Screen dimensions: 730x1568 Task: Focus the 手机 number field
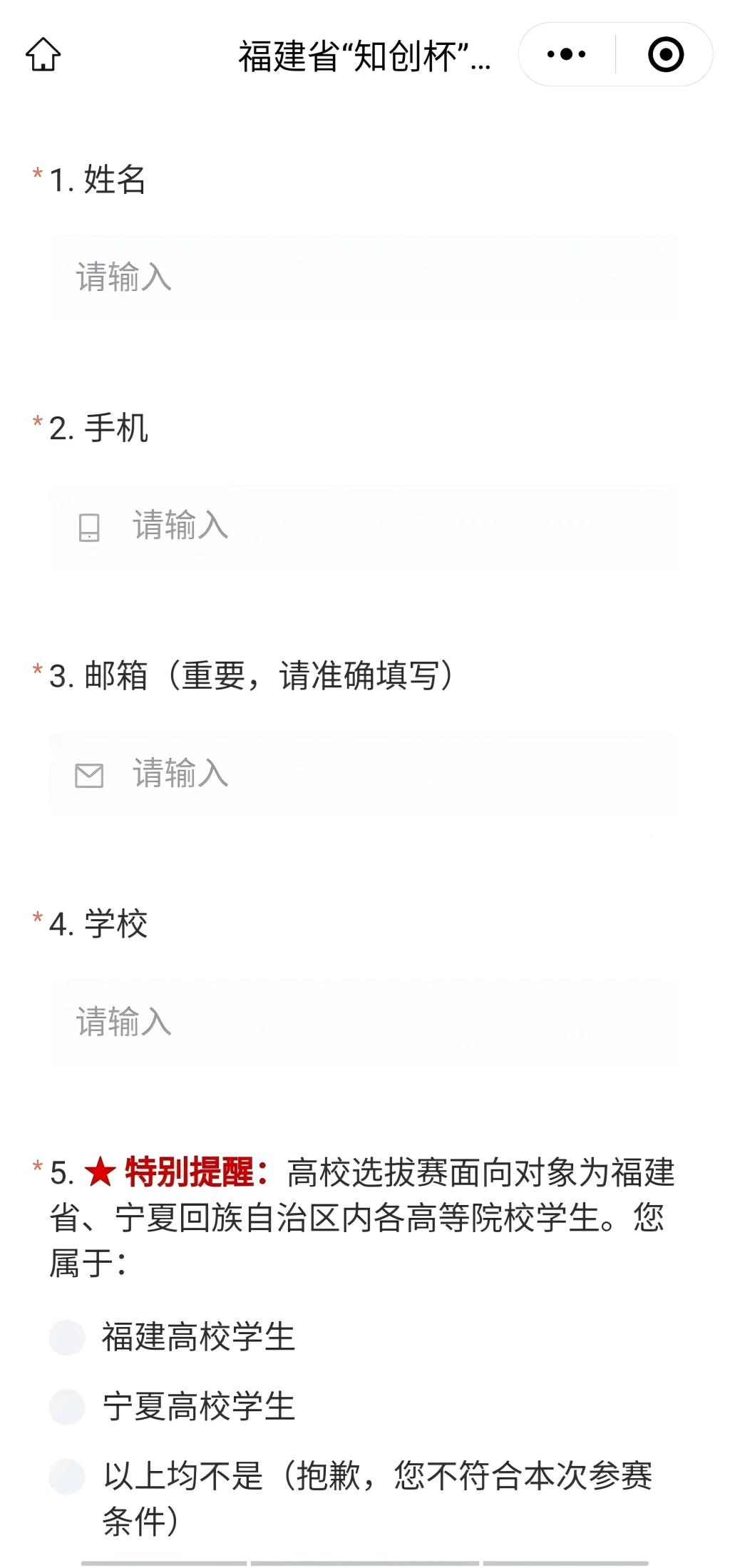[x=365, y=526]
